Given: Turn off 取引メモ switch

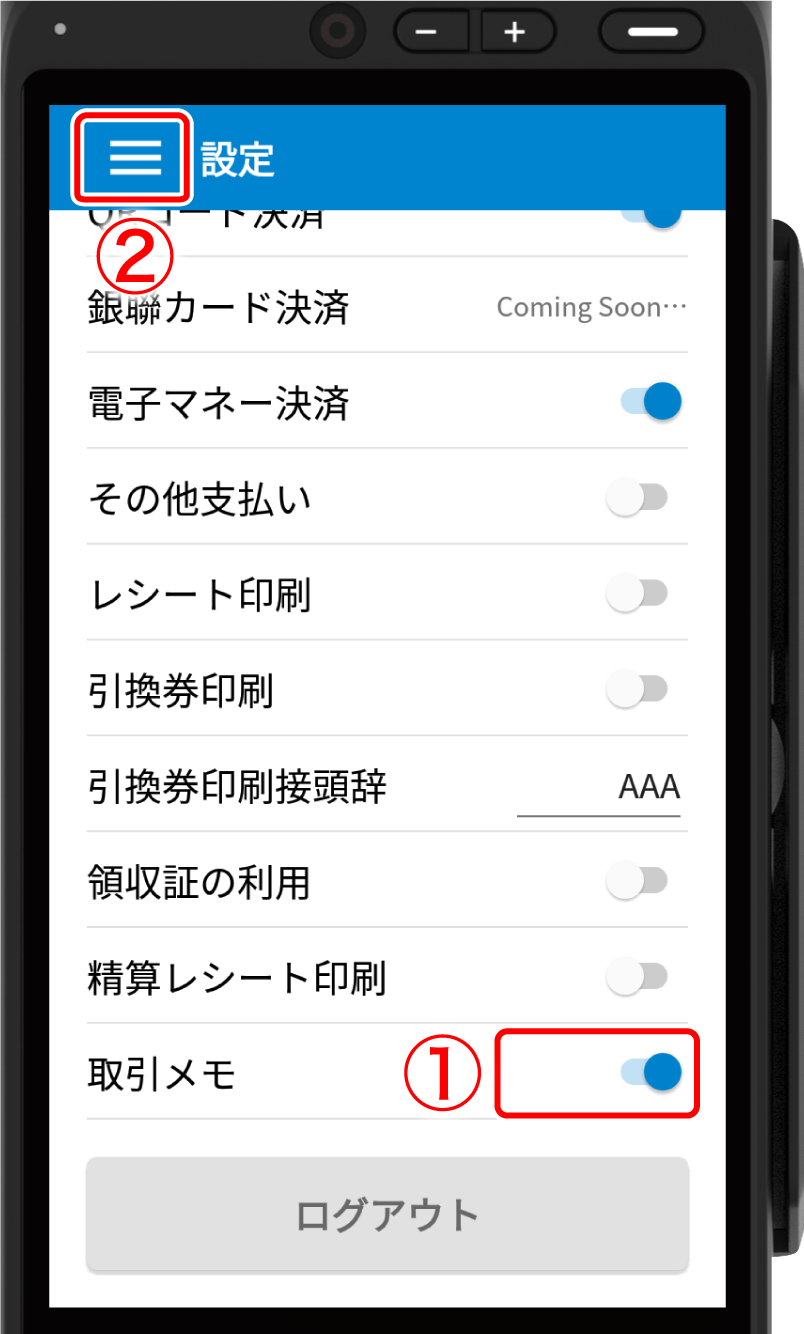Looking at the screenshot, I should (x=651, y=1073).
